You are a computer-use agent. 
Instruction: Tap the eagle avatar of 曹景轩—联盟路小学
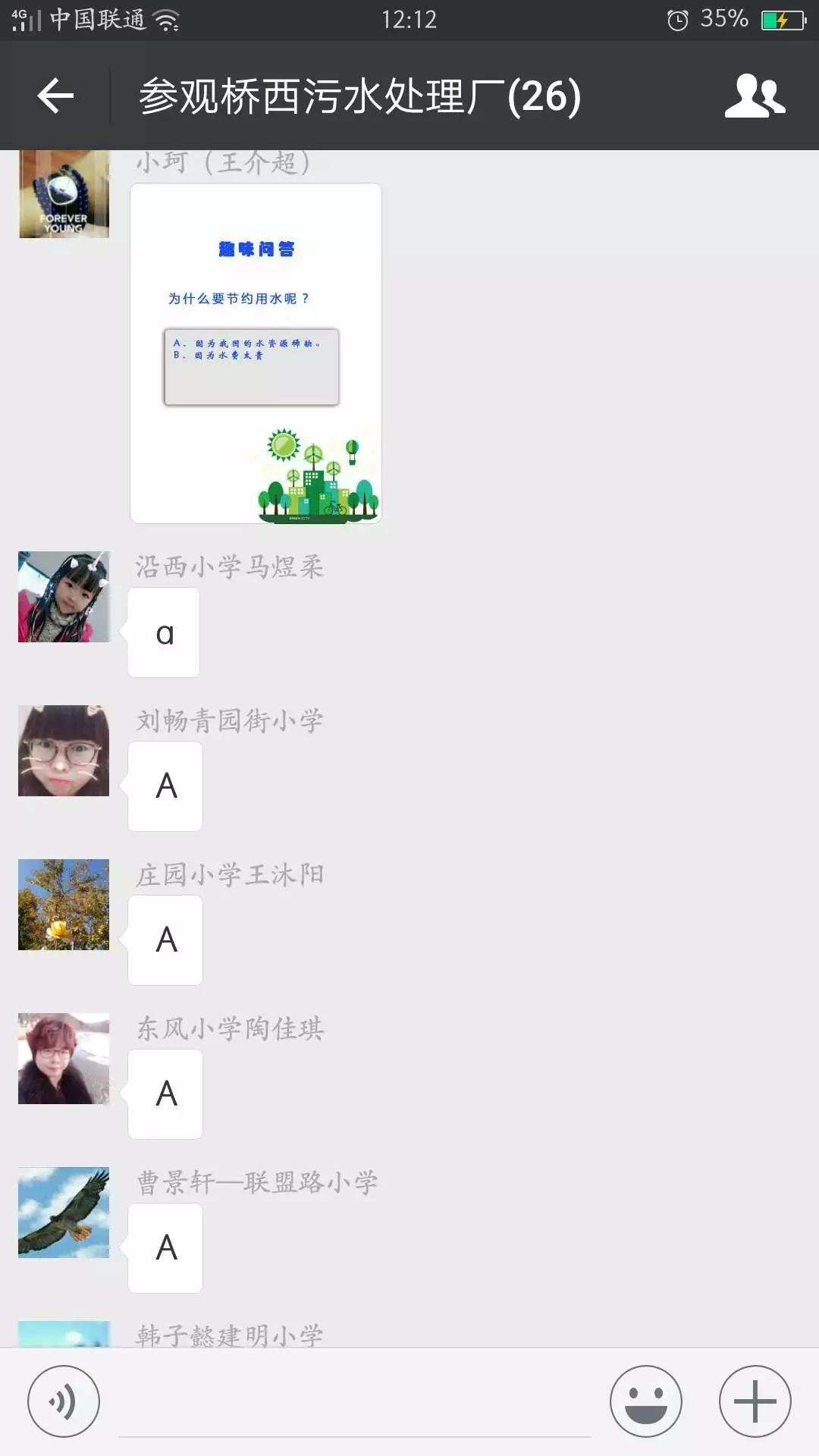[64, 1213]
